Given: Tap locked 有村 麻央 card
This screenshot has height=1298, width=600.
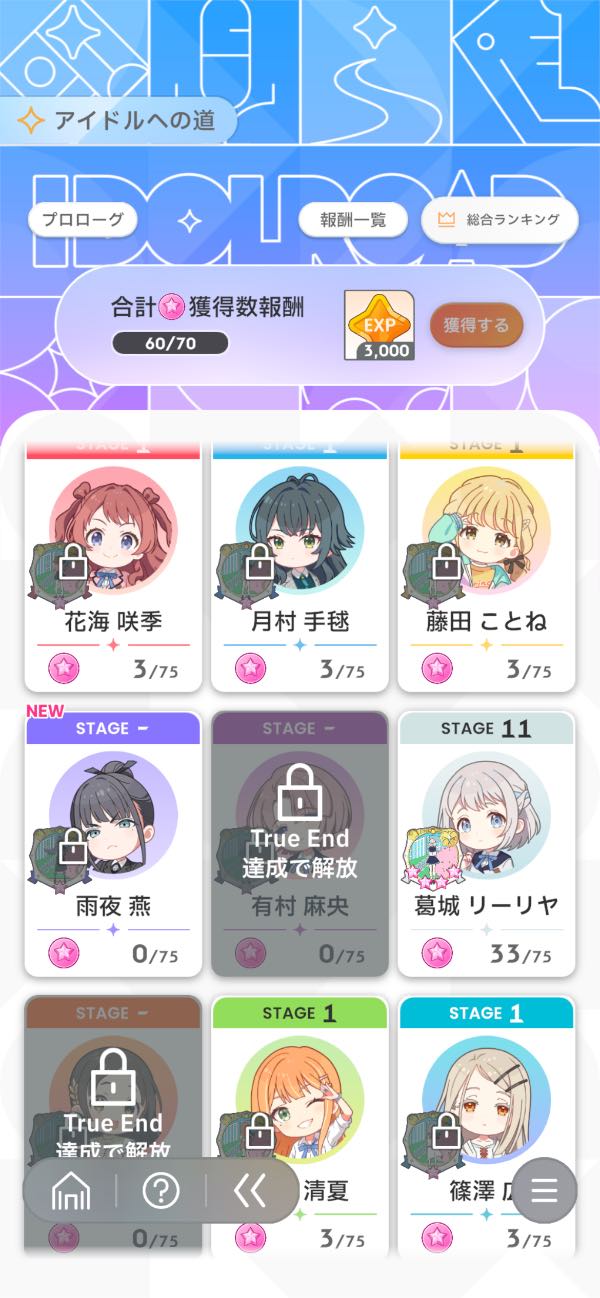Looking at the screenshot, I should [300, 845].
